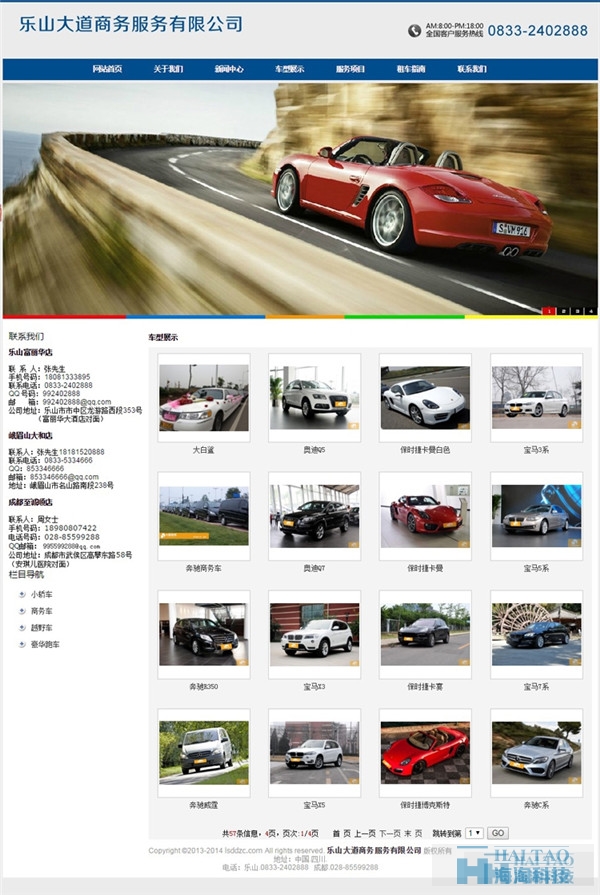Jump to banner slide 2
Screen dimensions: 600x895
click(563, 311)
